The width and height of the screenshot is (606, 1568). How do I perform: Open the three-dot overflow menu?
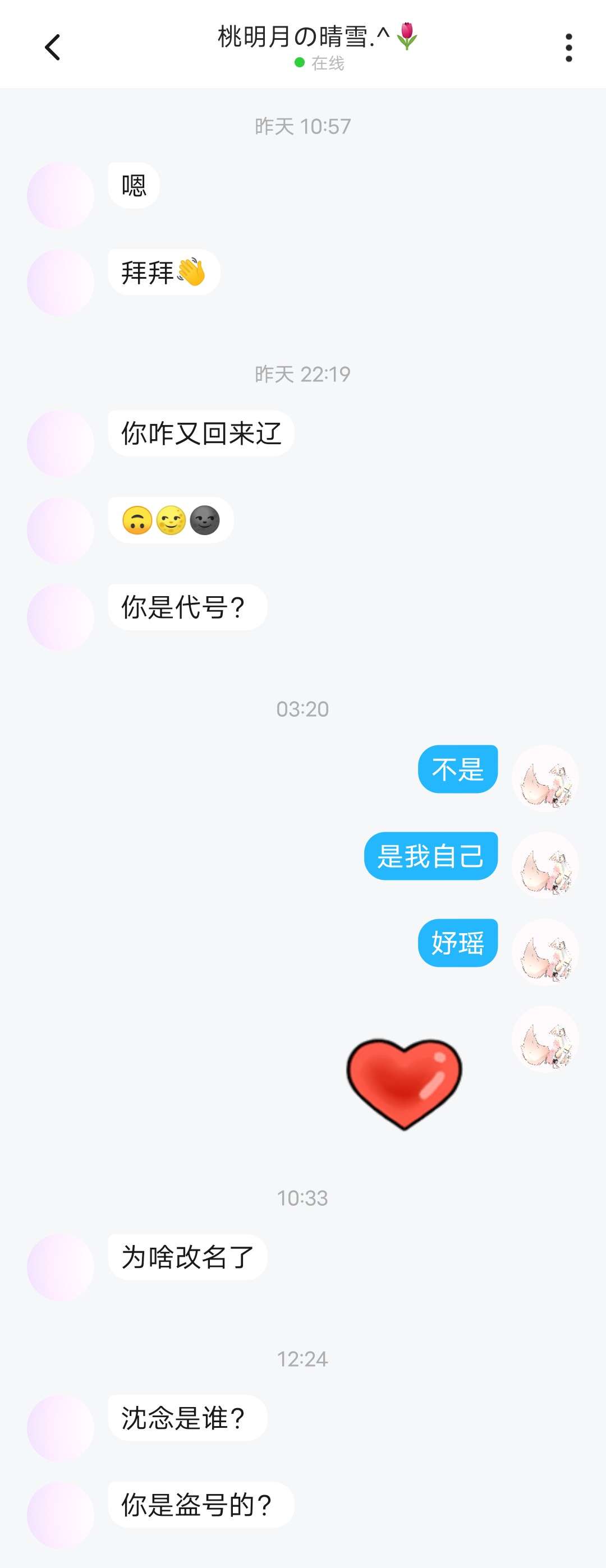click(x=568, y=48)
